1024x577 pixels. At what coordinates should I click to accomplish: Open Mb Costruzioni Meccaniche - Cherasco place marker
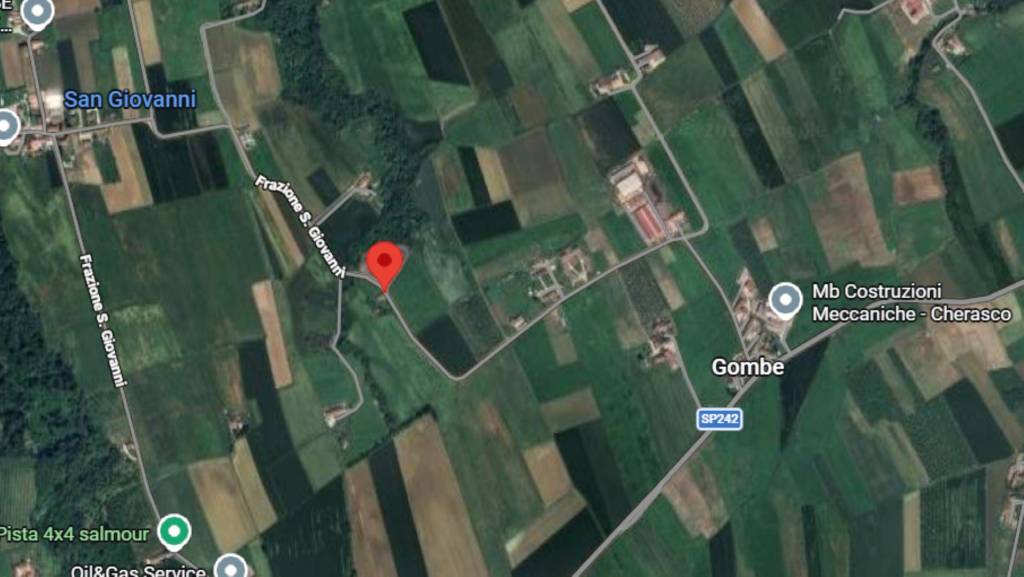[x=786, y=301]
